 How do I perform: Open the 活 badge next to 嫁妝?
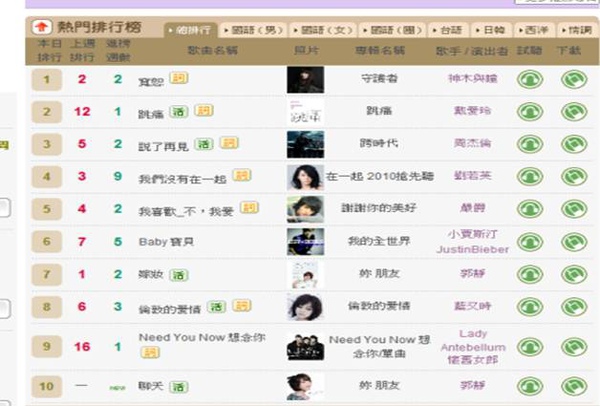click(x=179, y=275)
